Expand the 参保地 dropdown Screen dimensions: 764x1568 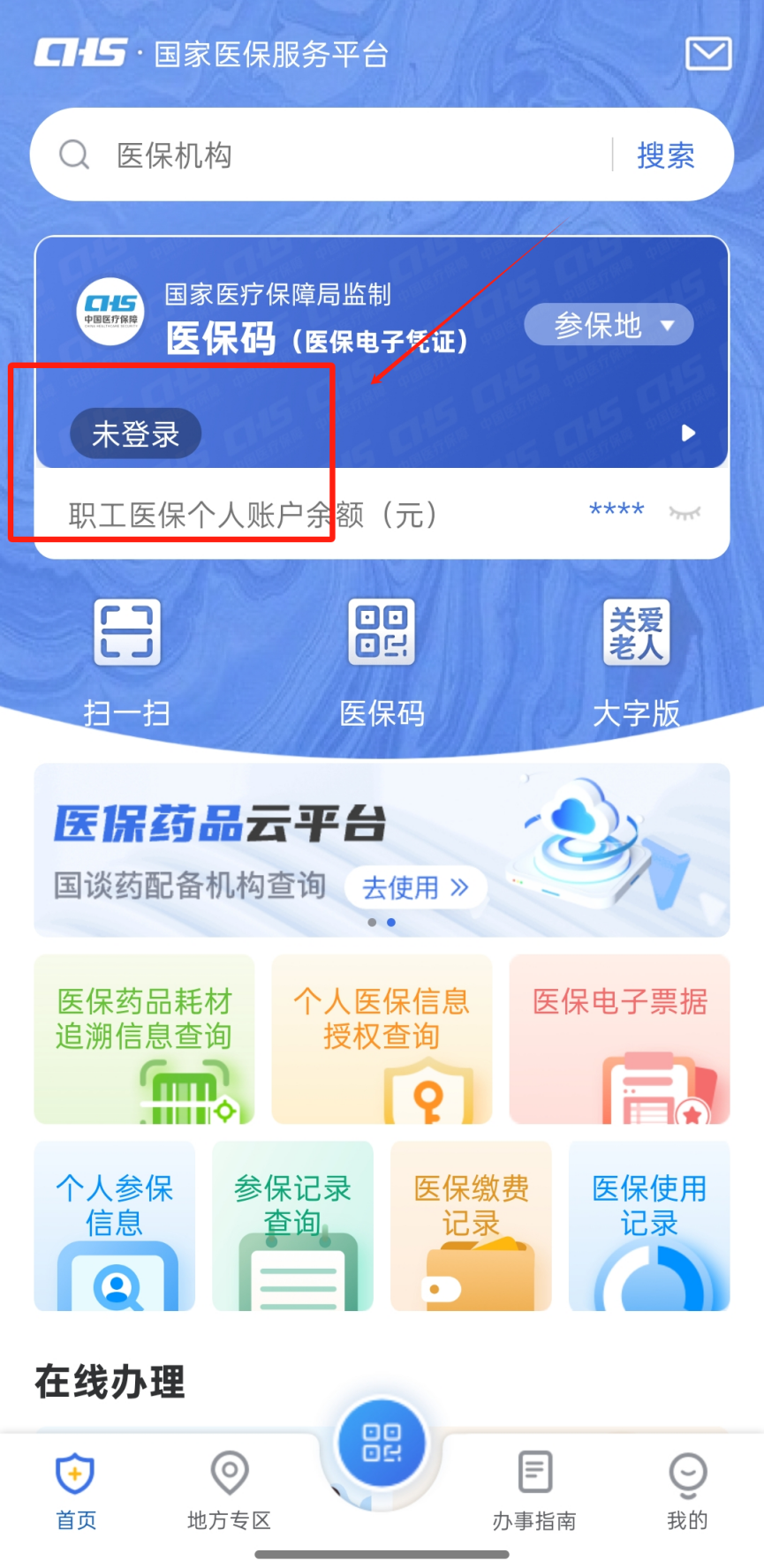[x=609, y=325]
